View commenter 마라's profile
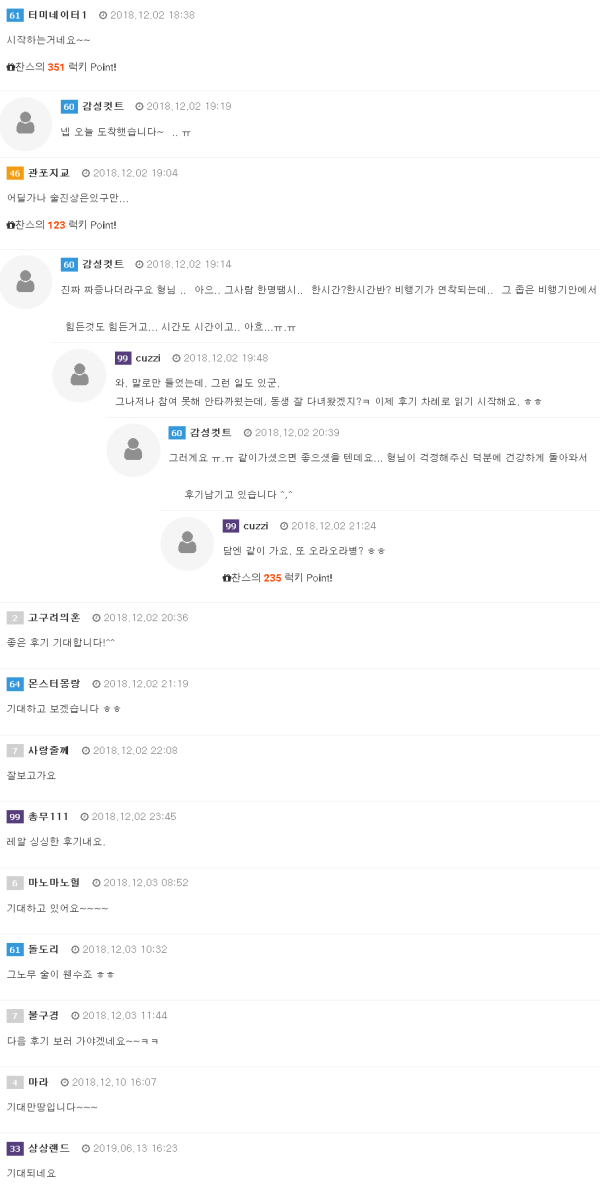 pos(38,1082)
